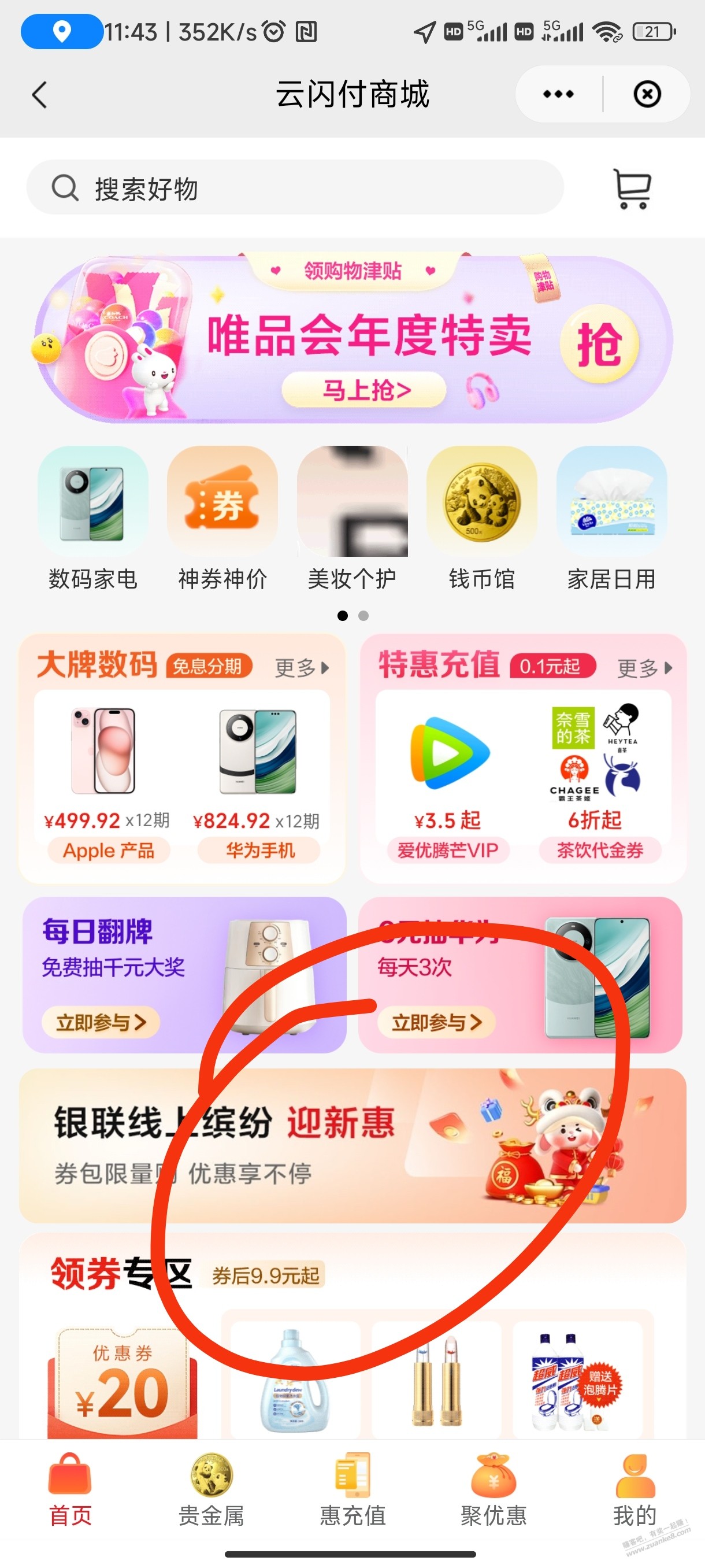Tap 更多 in the 大牌数码 section
705x1568 pixels.
[302, 668]
